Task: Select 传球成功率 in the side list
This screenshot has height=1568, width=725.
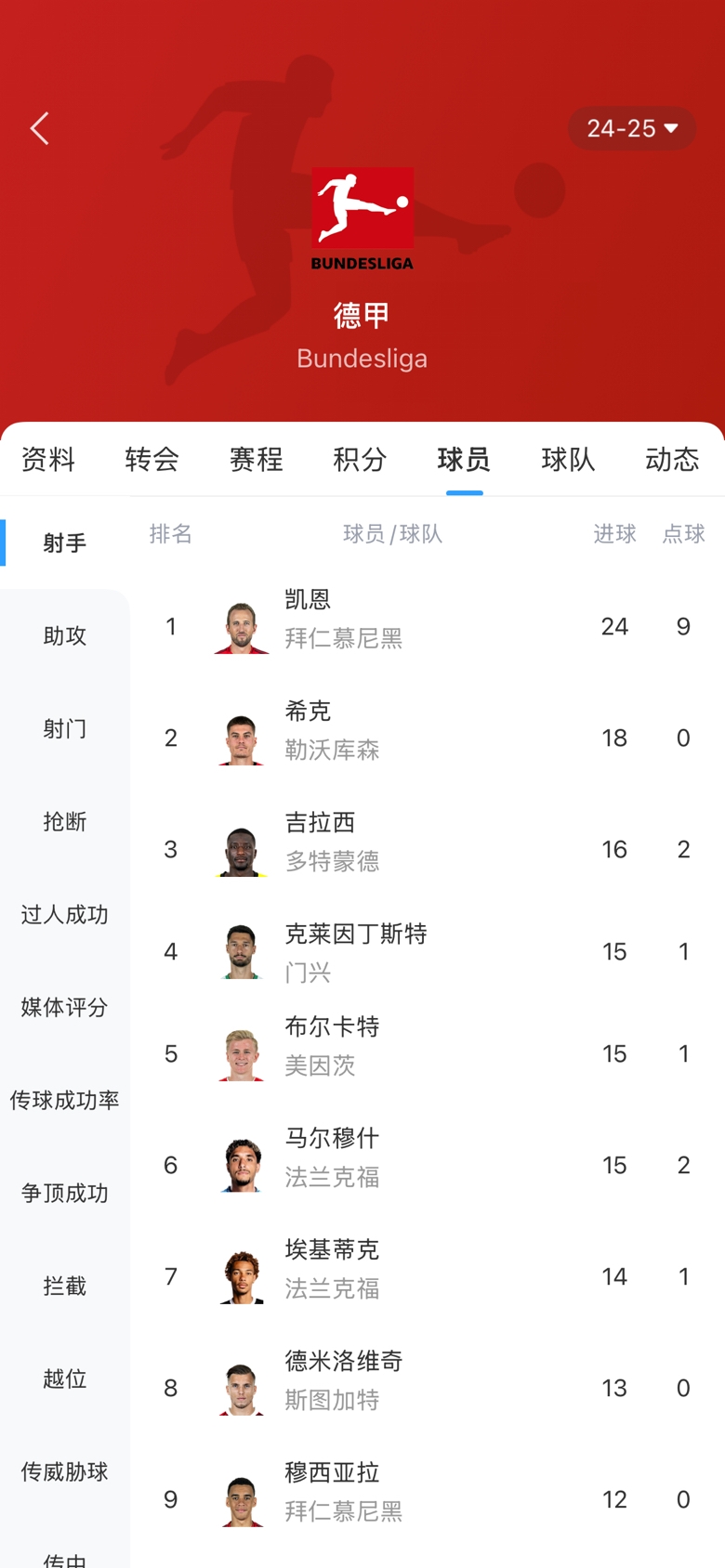Action: (65, 1100)
